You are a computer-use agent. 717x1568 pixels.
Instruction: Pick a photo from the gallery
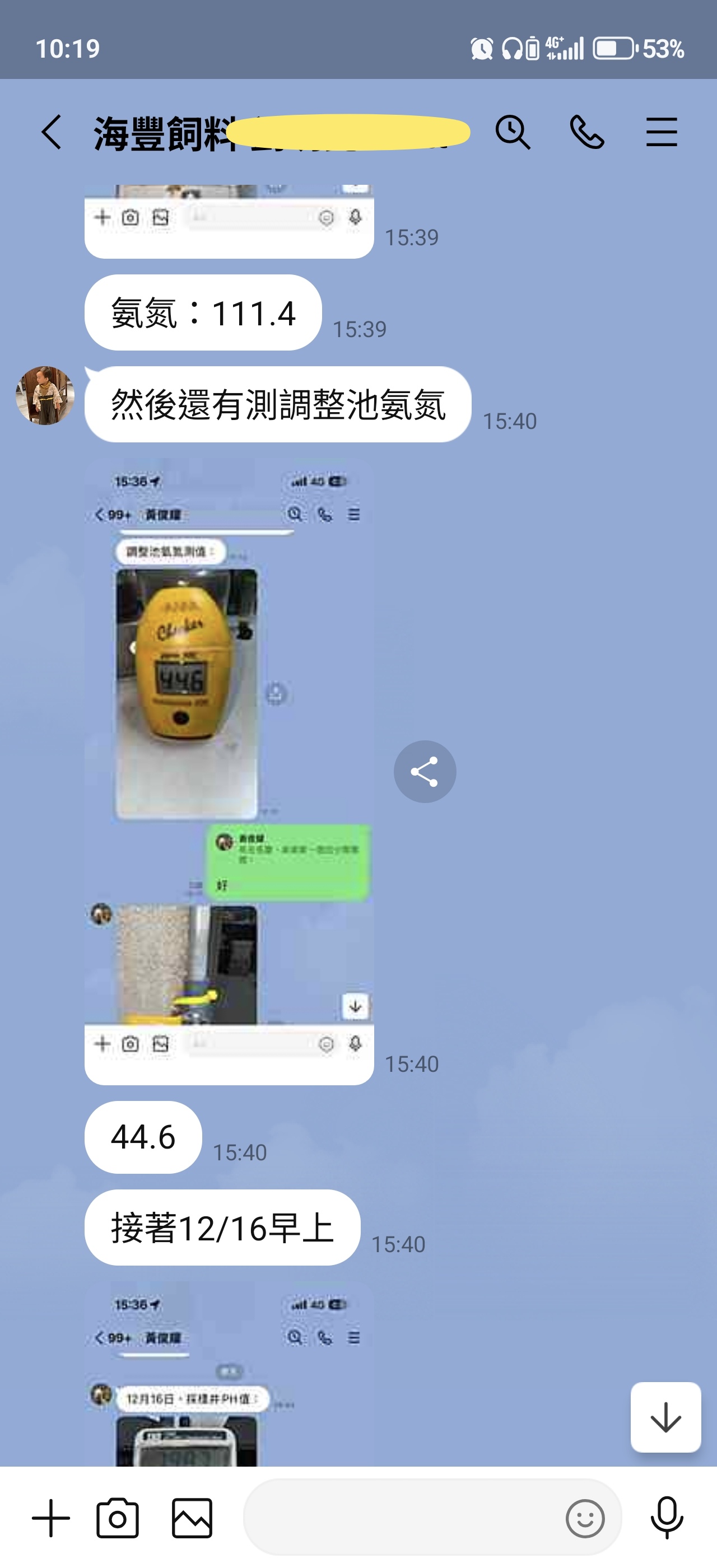pos(192,1518)
